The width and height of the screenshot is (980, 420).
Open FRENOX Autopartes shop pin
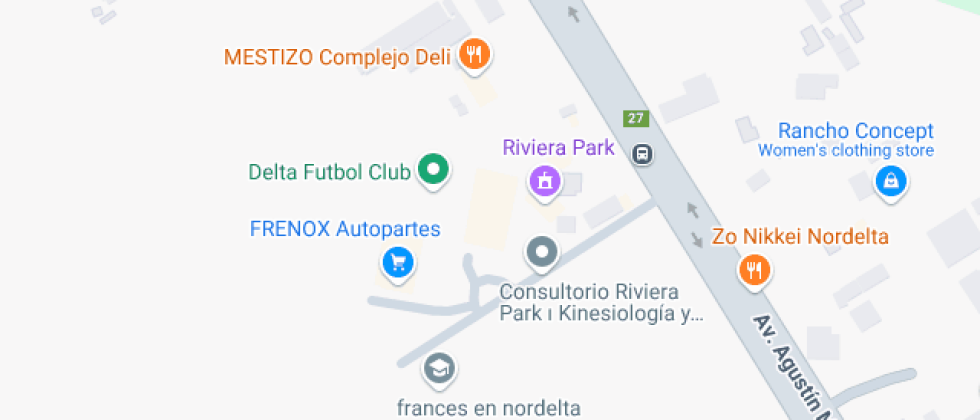(x=398, y=263)
